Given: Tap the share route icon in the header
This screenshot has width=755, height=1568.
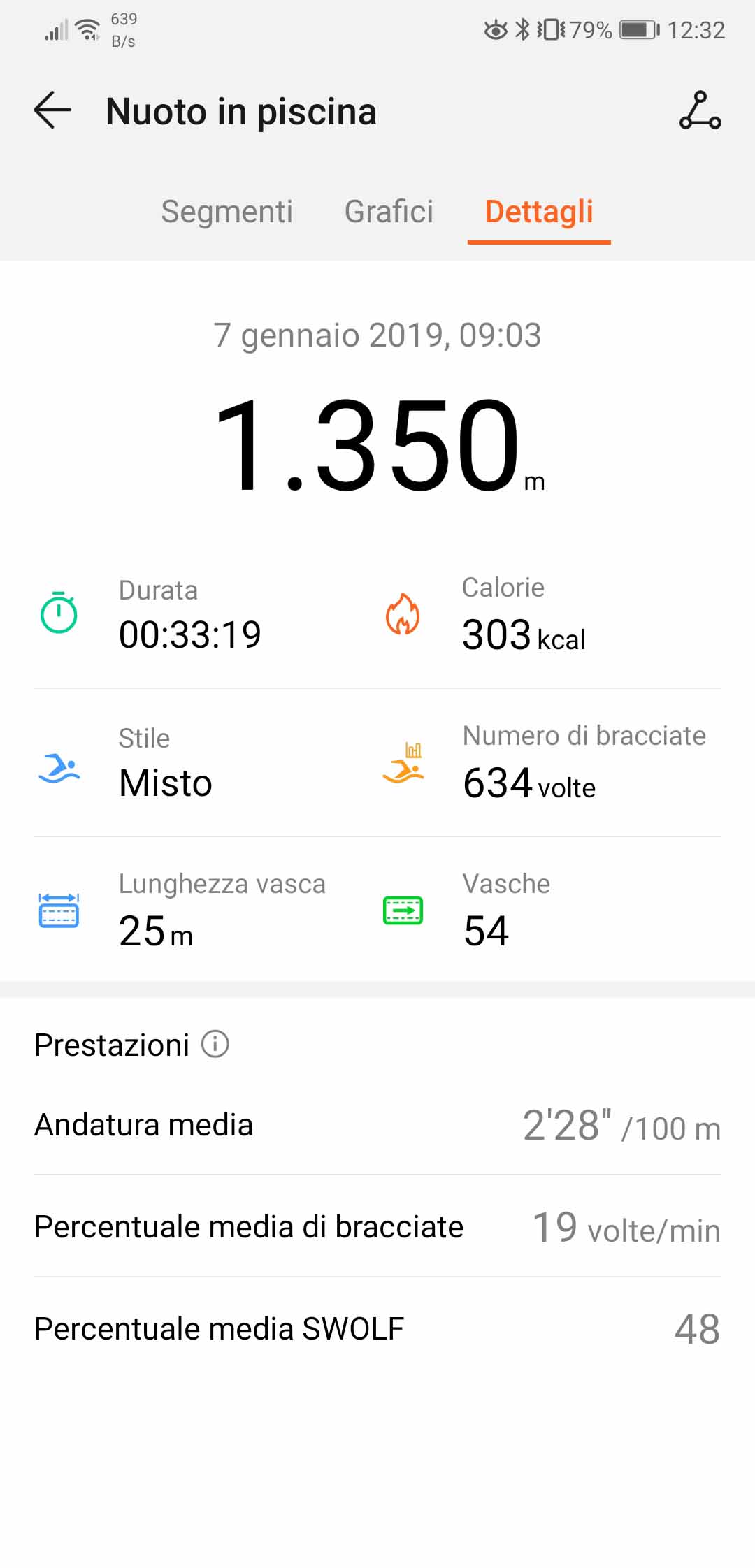Looking at the screenshot, I should pos(700,110).
